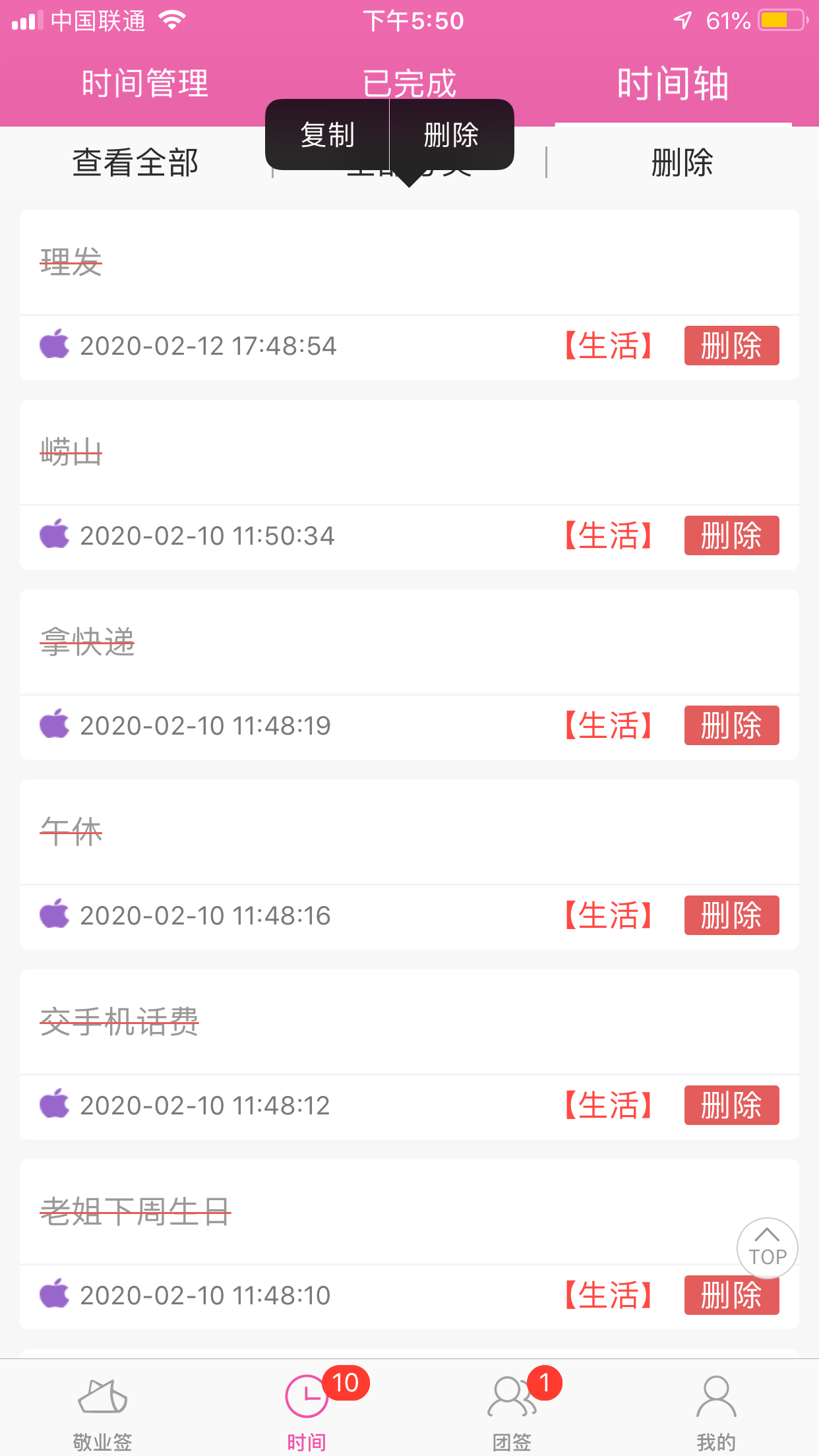Tap 复制 in the popup menu
819x1456 pixels.
[327, 135]
